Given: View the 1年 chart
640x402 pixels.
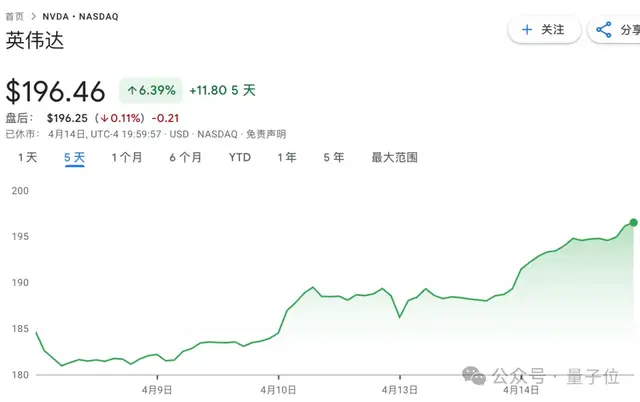Looking at the screenshot, I should (287, 157).
